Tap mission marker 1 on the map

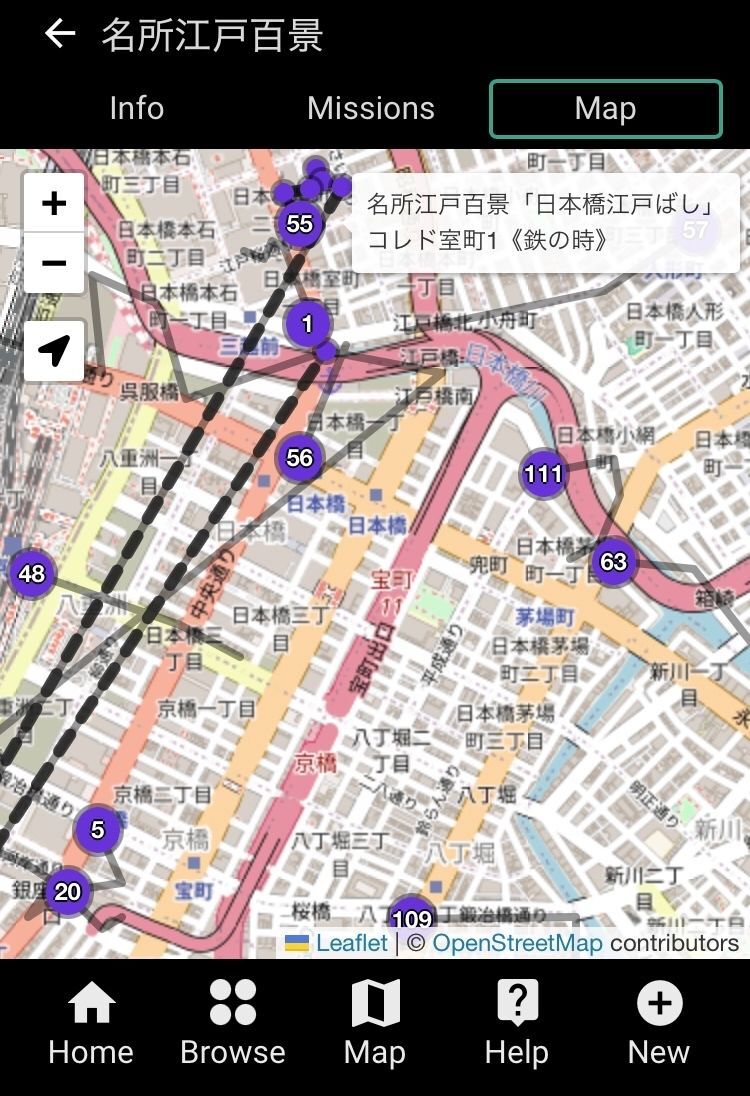pyautogui.click(x=307, y=324)
